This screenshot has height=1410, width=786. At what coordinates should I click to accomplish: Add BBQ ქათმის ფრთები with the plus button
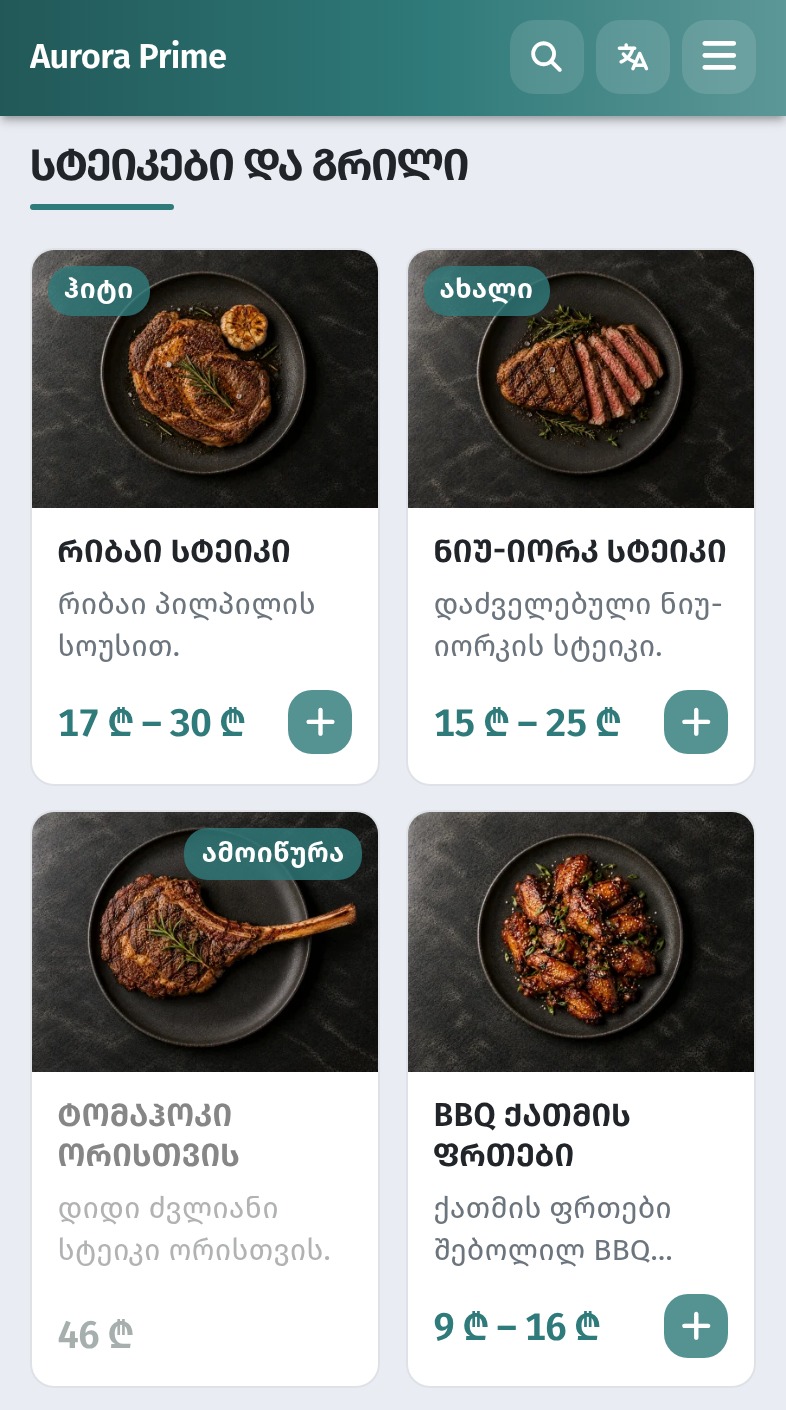point(696,1326)
